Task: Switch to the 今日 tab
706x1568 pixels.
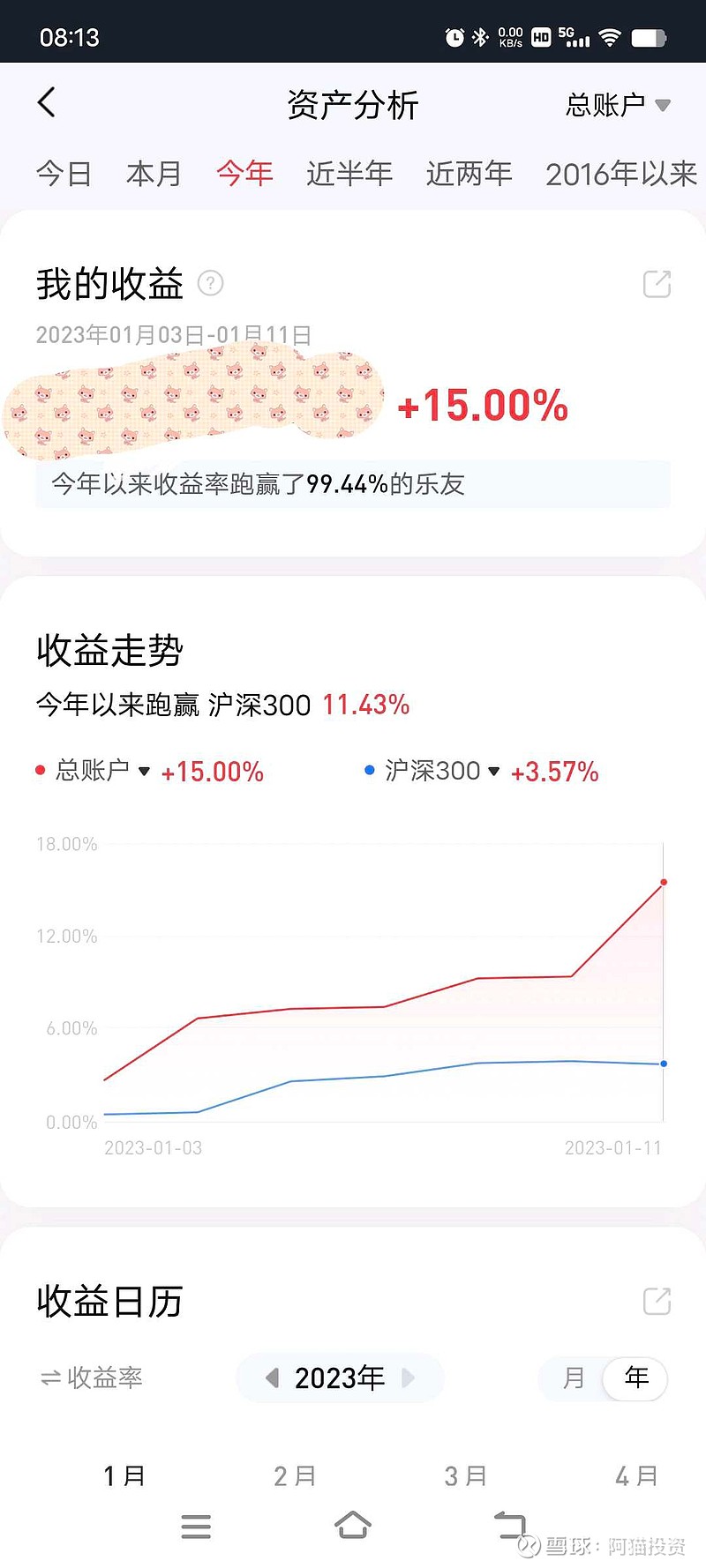Action: 64,174
